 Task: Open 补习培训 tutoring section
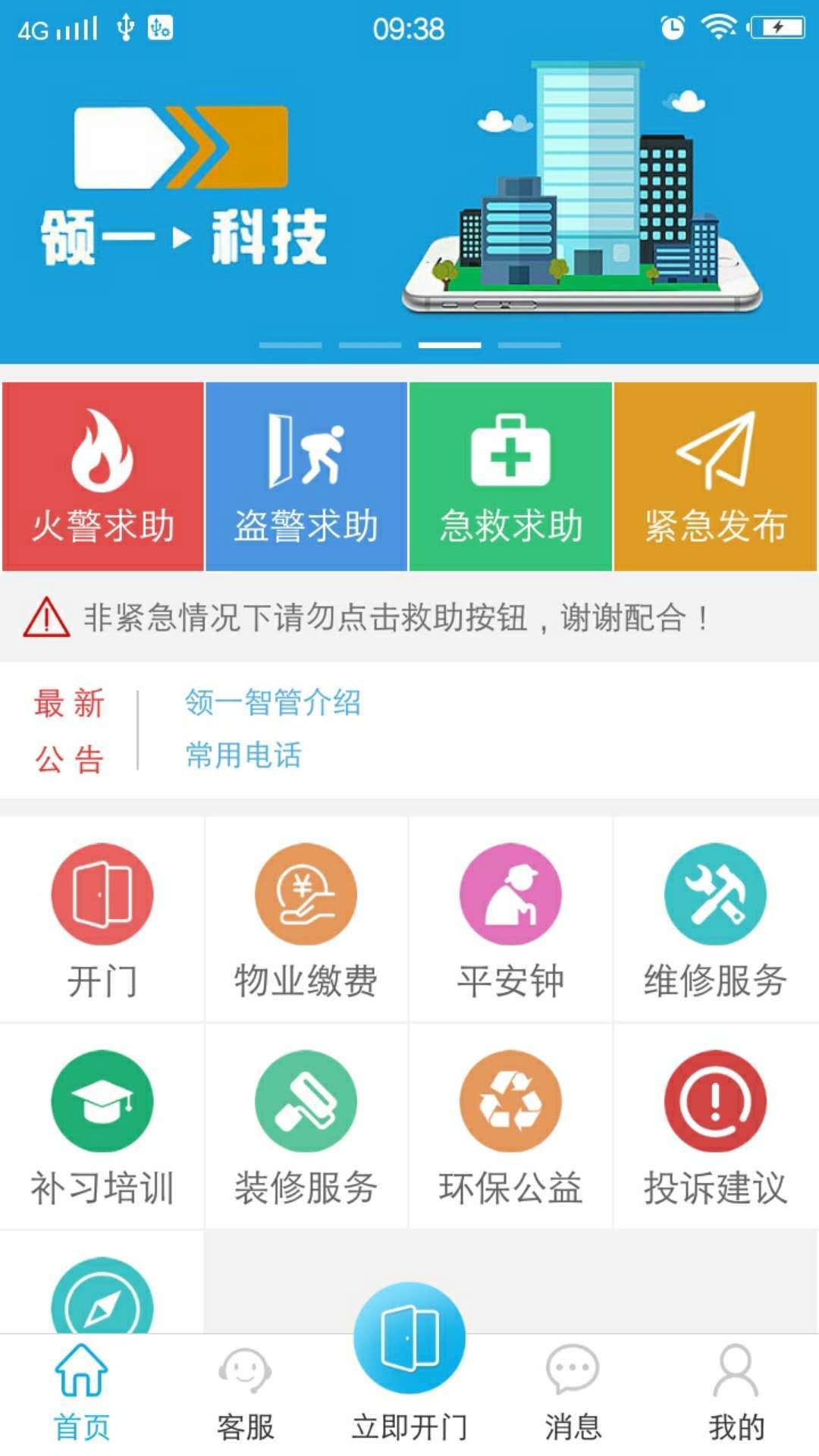click(102, 1127)
